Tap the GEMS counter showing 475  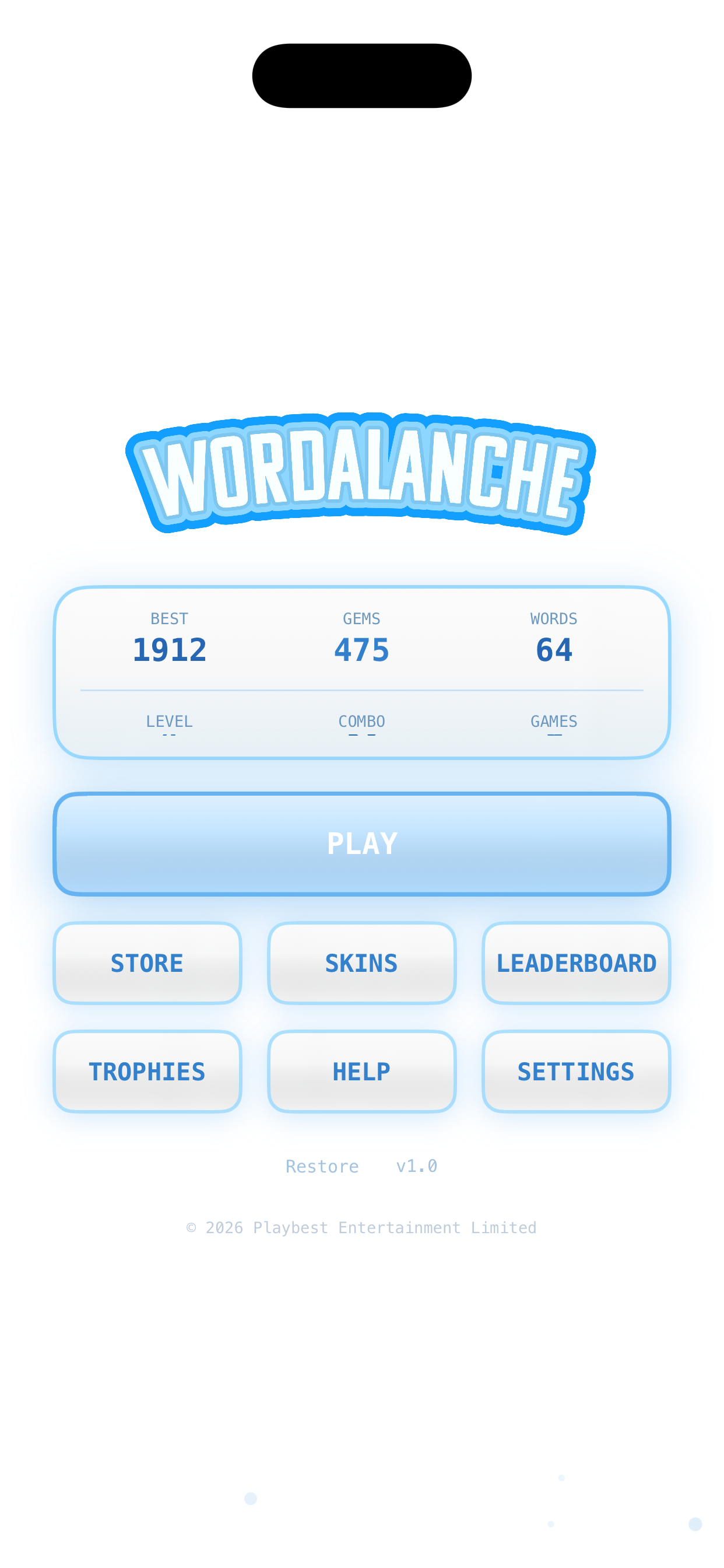tap(361, 650)
